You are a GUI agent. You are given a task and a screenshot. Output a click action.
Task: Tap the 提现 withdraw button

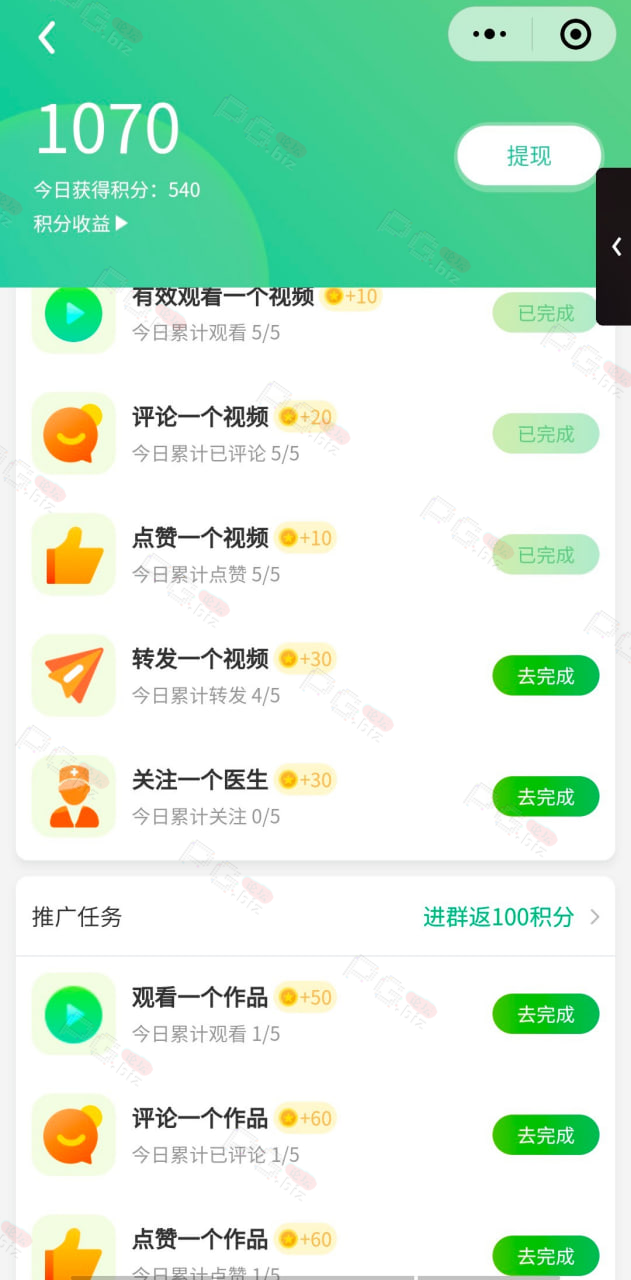click(x=529, y=156)
